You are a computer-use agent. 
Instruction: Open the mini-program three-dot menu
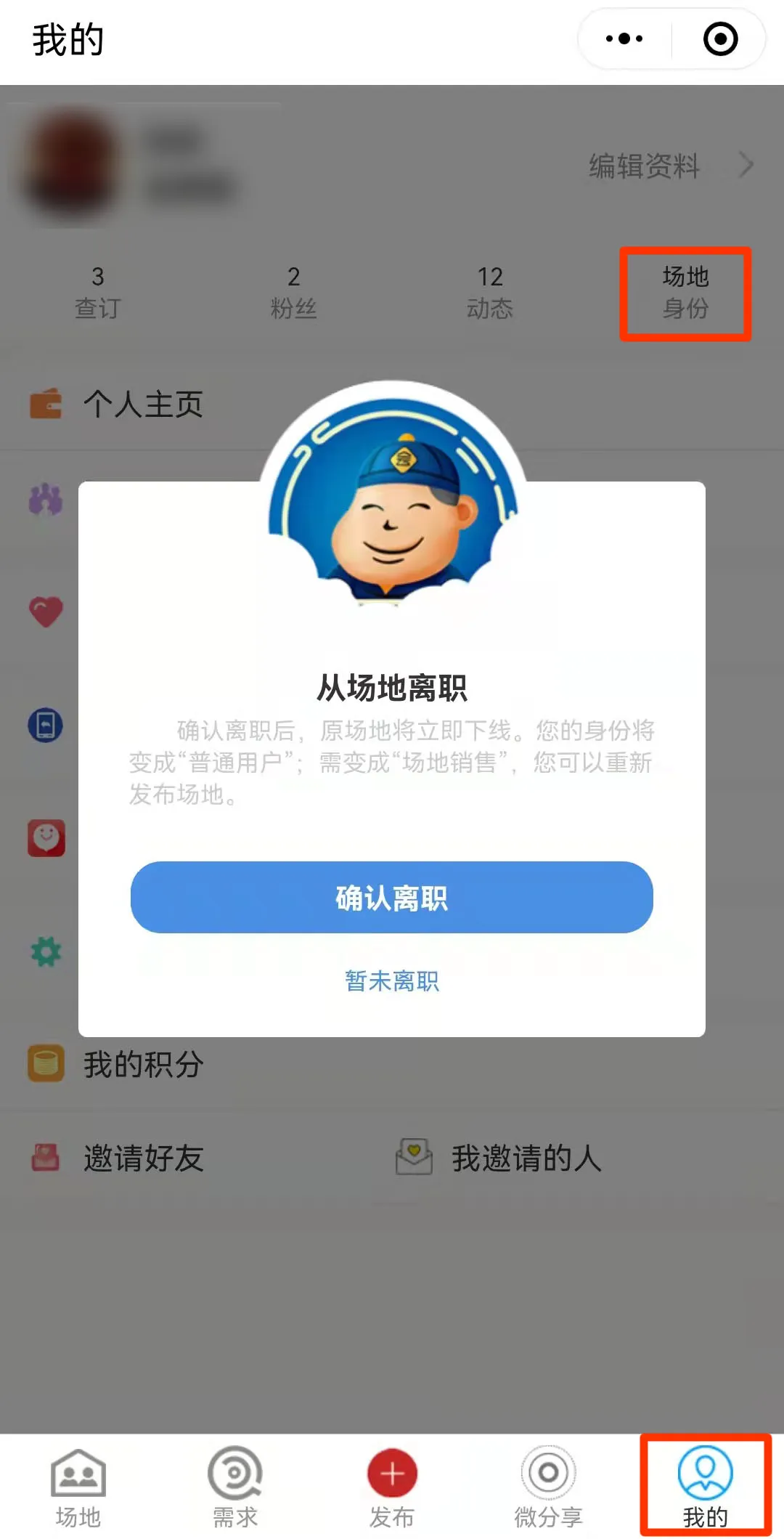click(x=624, y=39)
